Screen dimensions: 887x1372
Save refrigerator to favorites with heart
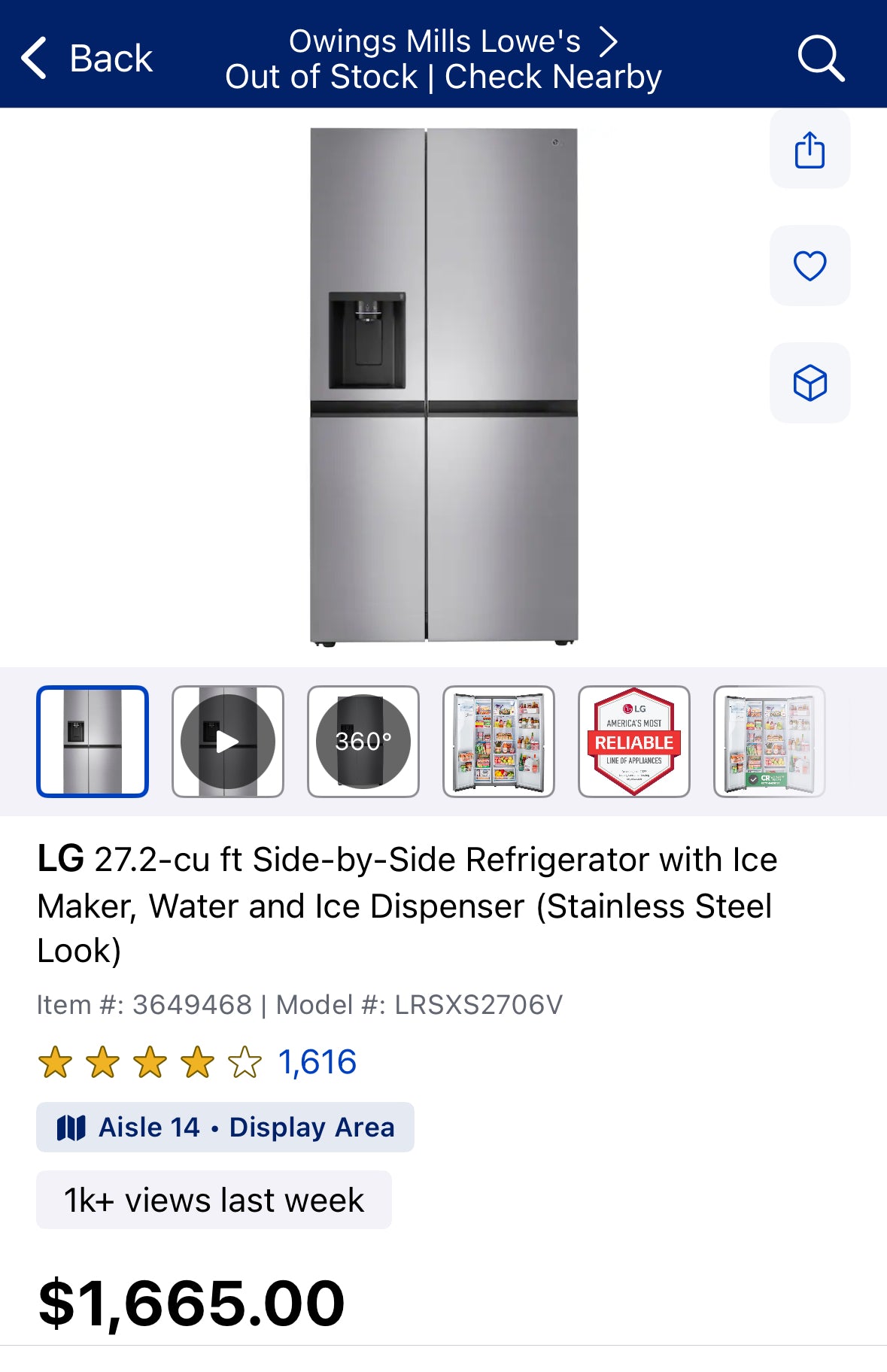(810, 266)
